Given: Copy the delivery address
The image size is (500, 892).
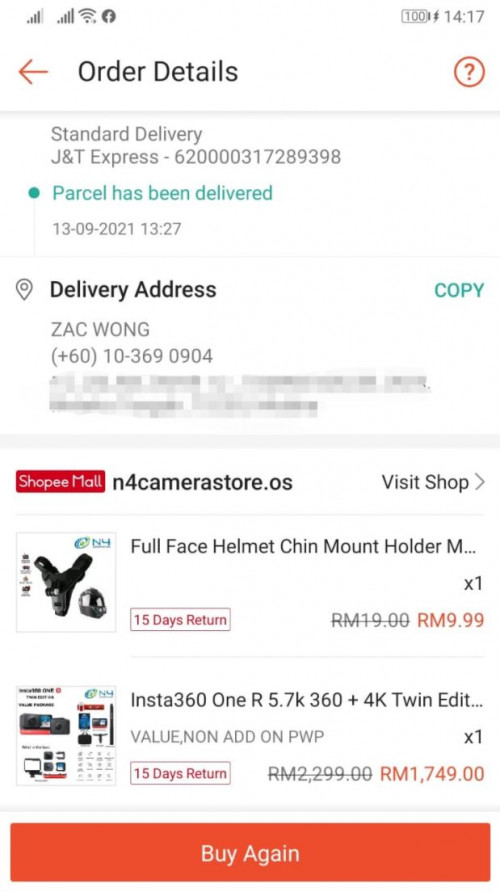Looking at the screenshot, I should [x=459, y=290].
